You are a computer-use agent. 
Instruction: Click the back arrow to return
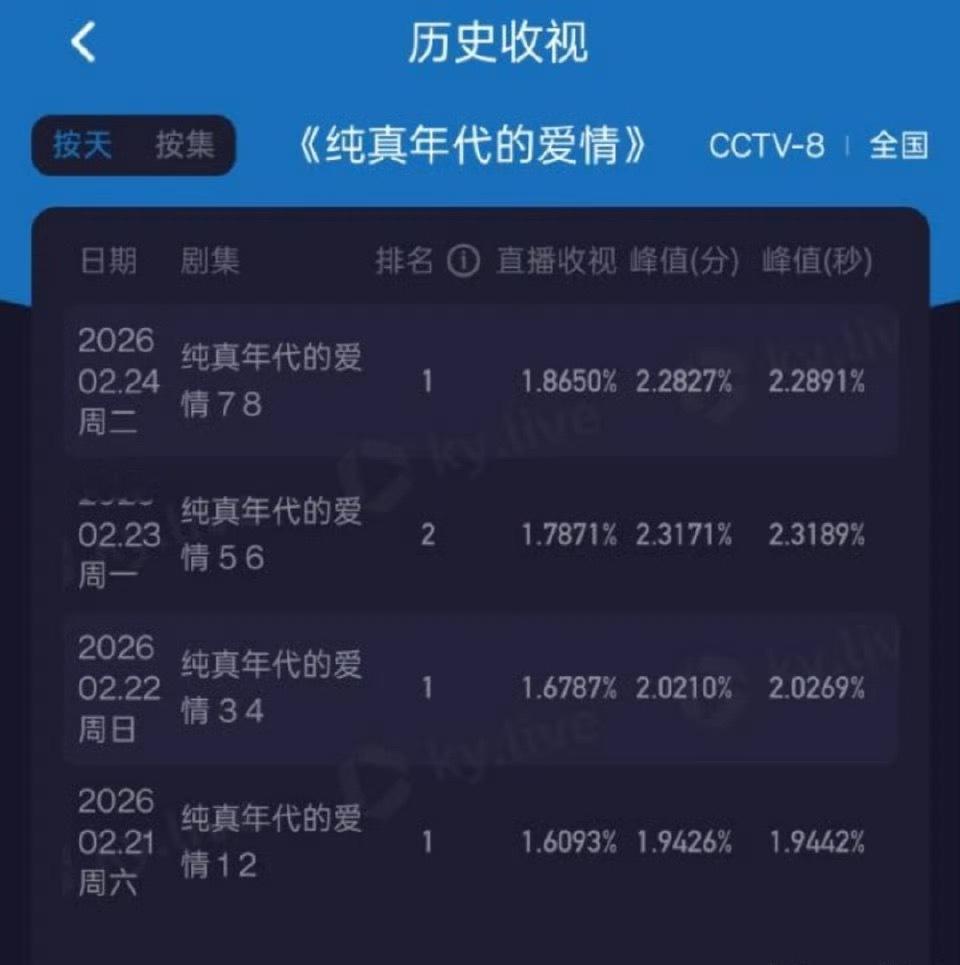coord(84,44)
